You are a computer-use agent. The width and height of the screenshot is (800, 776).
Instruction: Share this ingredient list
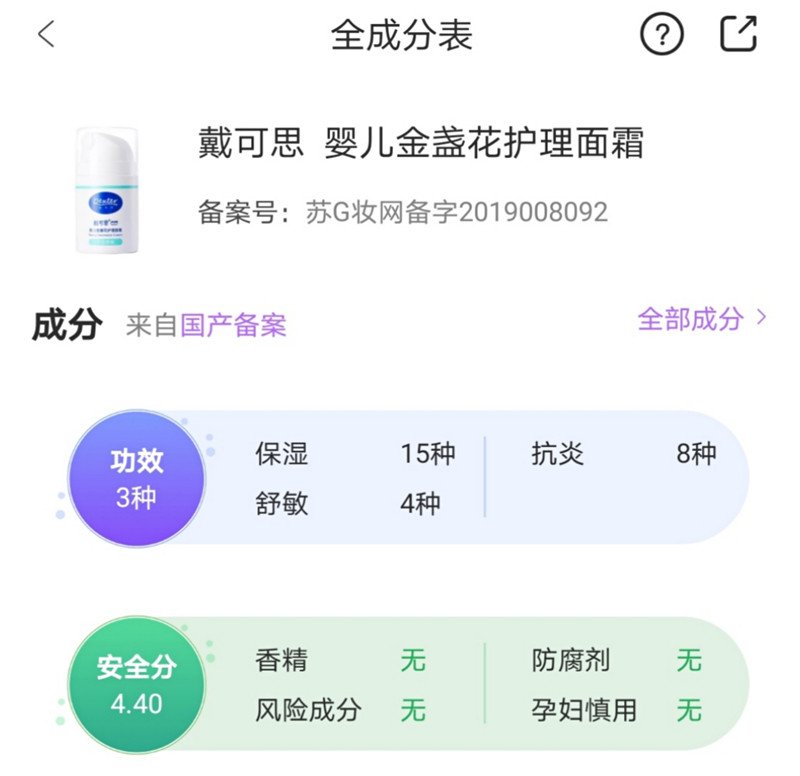739,35
